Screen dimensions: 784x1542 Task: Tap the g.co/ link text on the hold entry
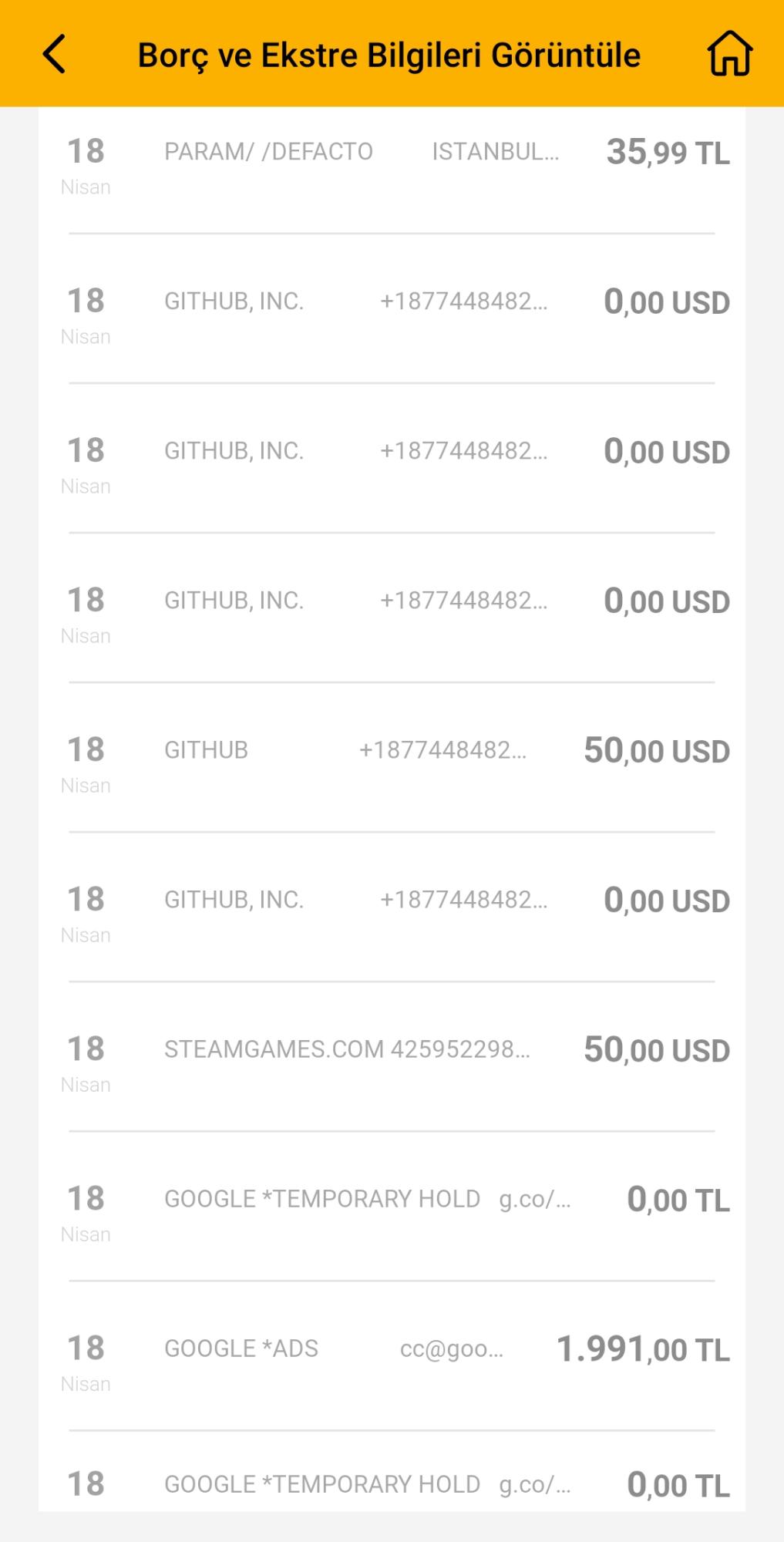coord(537,1199)
